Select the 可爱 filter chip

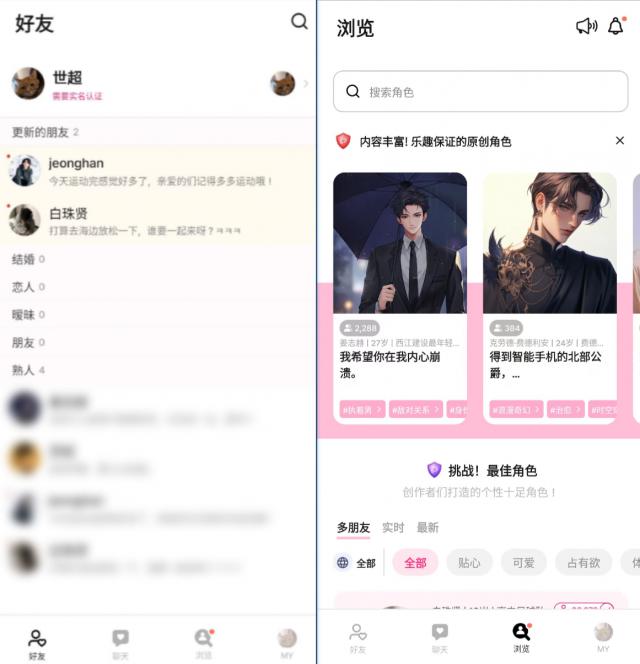tap(524, 562)
